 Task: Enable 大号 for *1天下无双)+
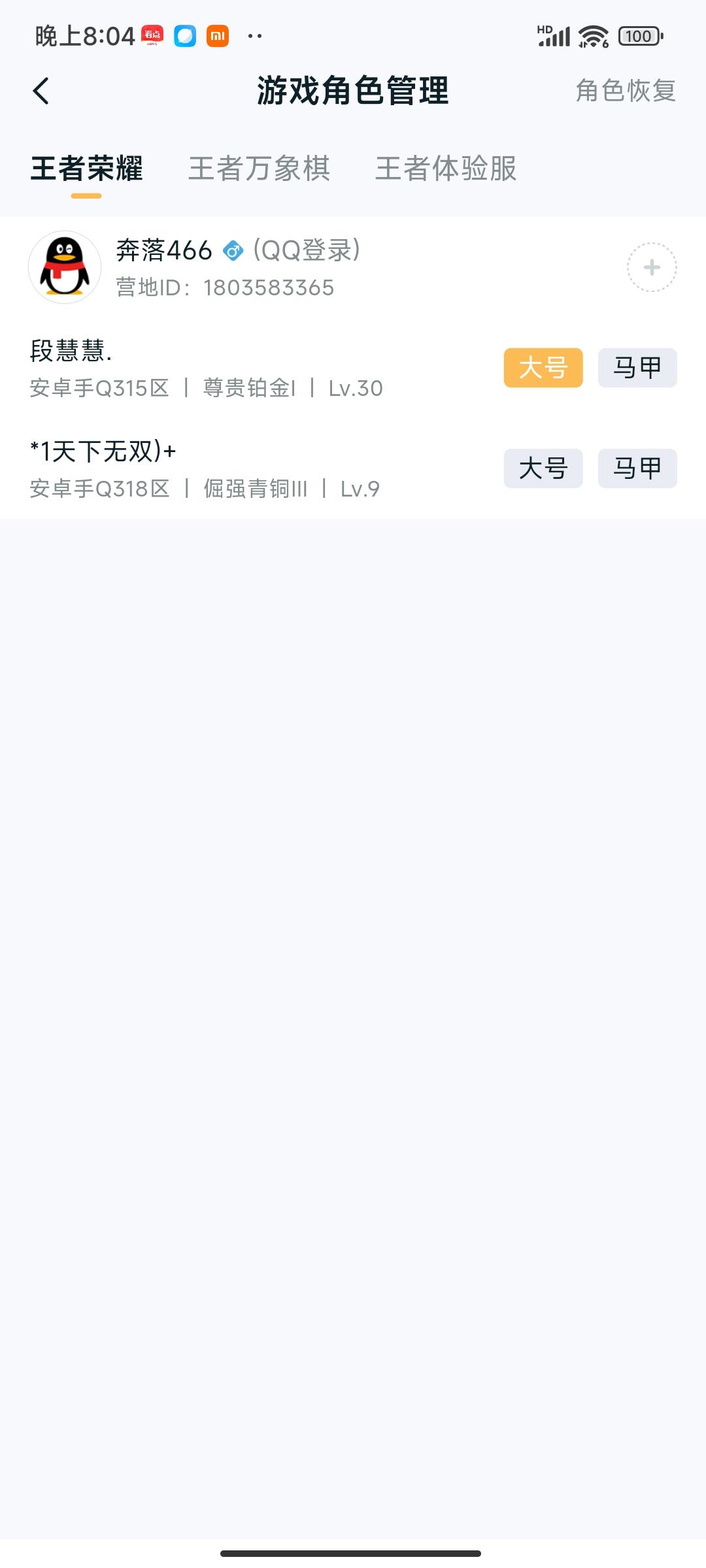pyautogui.click(x=543, y=468)
